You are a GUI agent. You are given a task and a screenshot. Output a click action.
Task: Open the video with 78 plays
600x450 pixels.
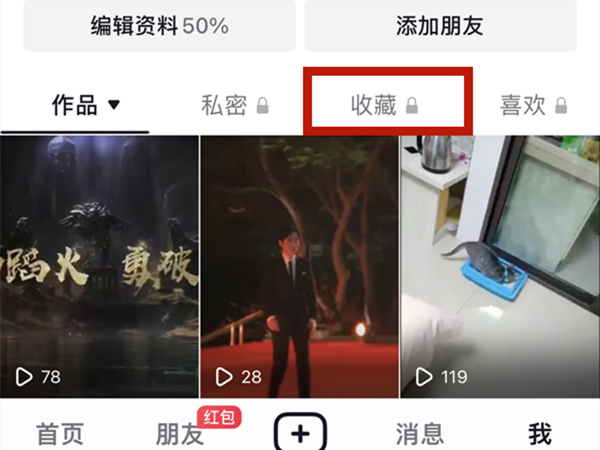click(x=99, y=265)
